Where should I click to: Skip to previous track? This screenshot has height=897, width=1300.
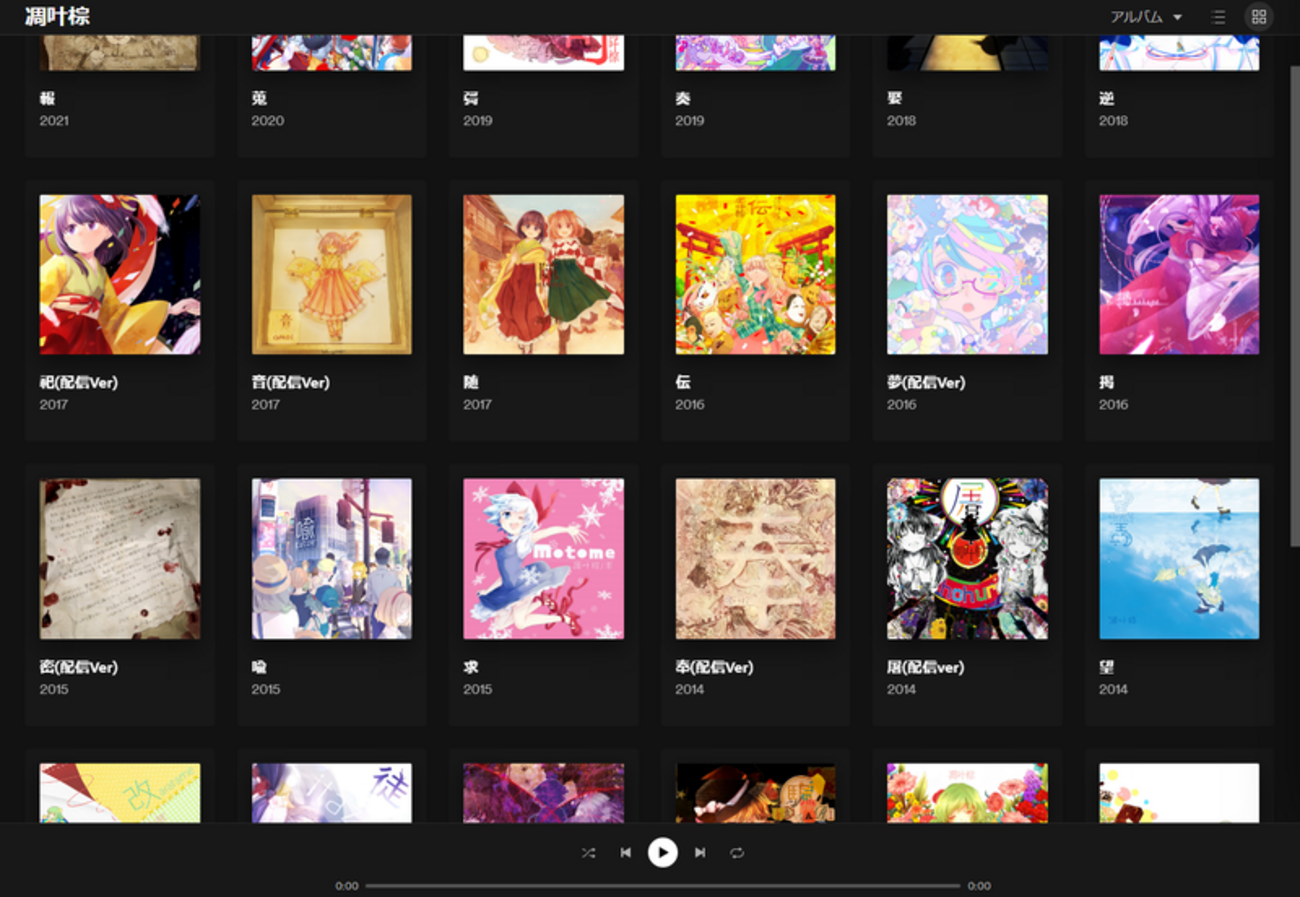point(625,853)
